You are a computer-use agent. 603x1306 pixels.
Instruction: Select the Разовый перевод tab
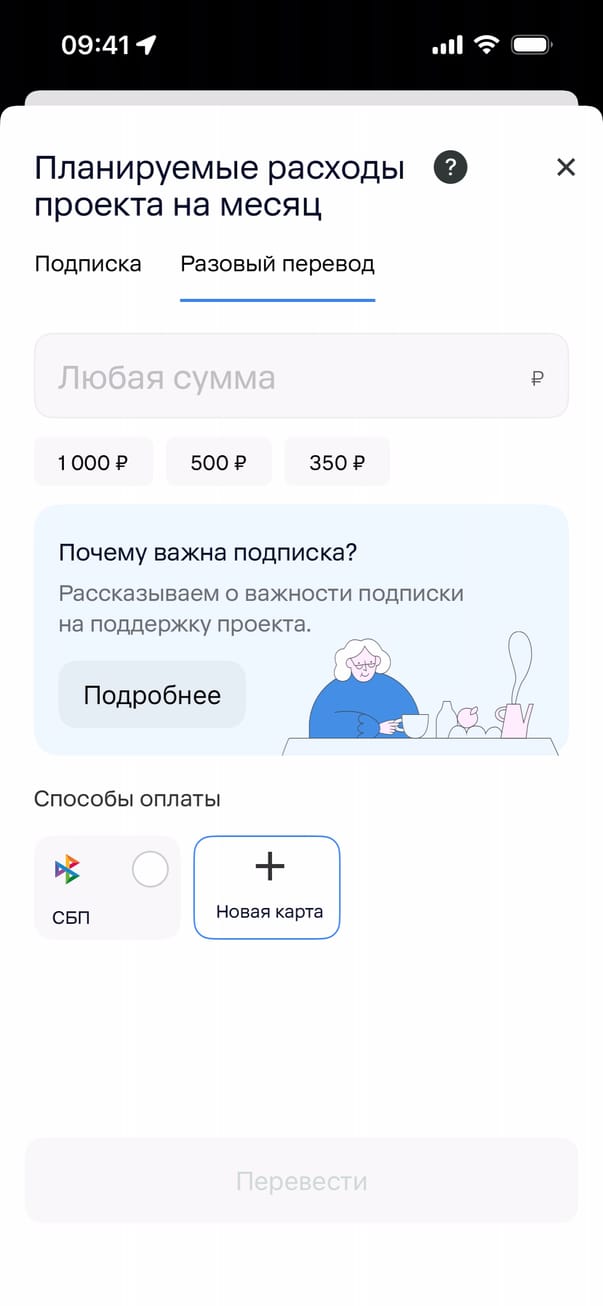point(277,264)
